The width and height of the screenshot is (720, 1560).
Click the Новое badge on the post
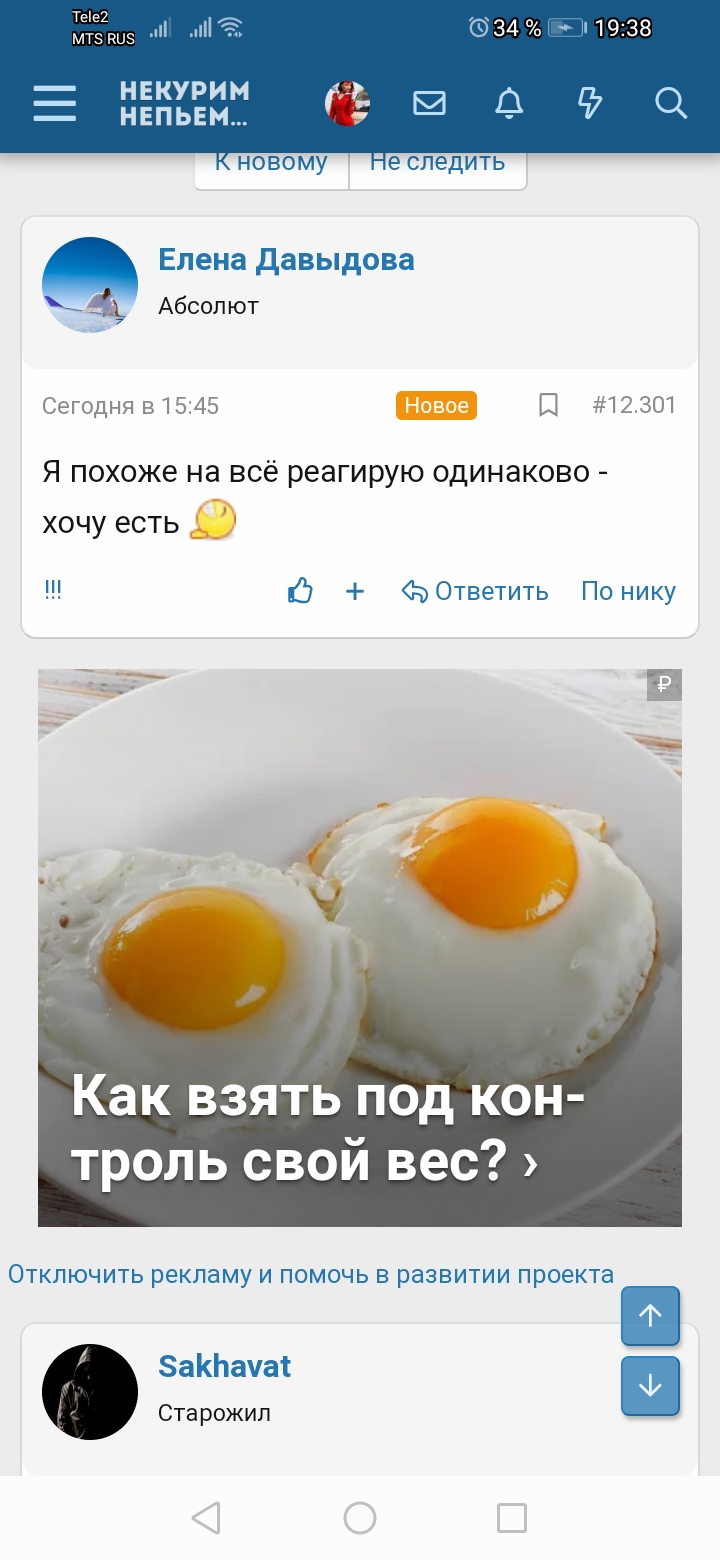436,405
